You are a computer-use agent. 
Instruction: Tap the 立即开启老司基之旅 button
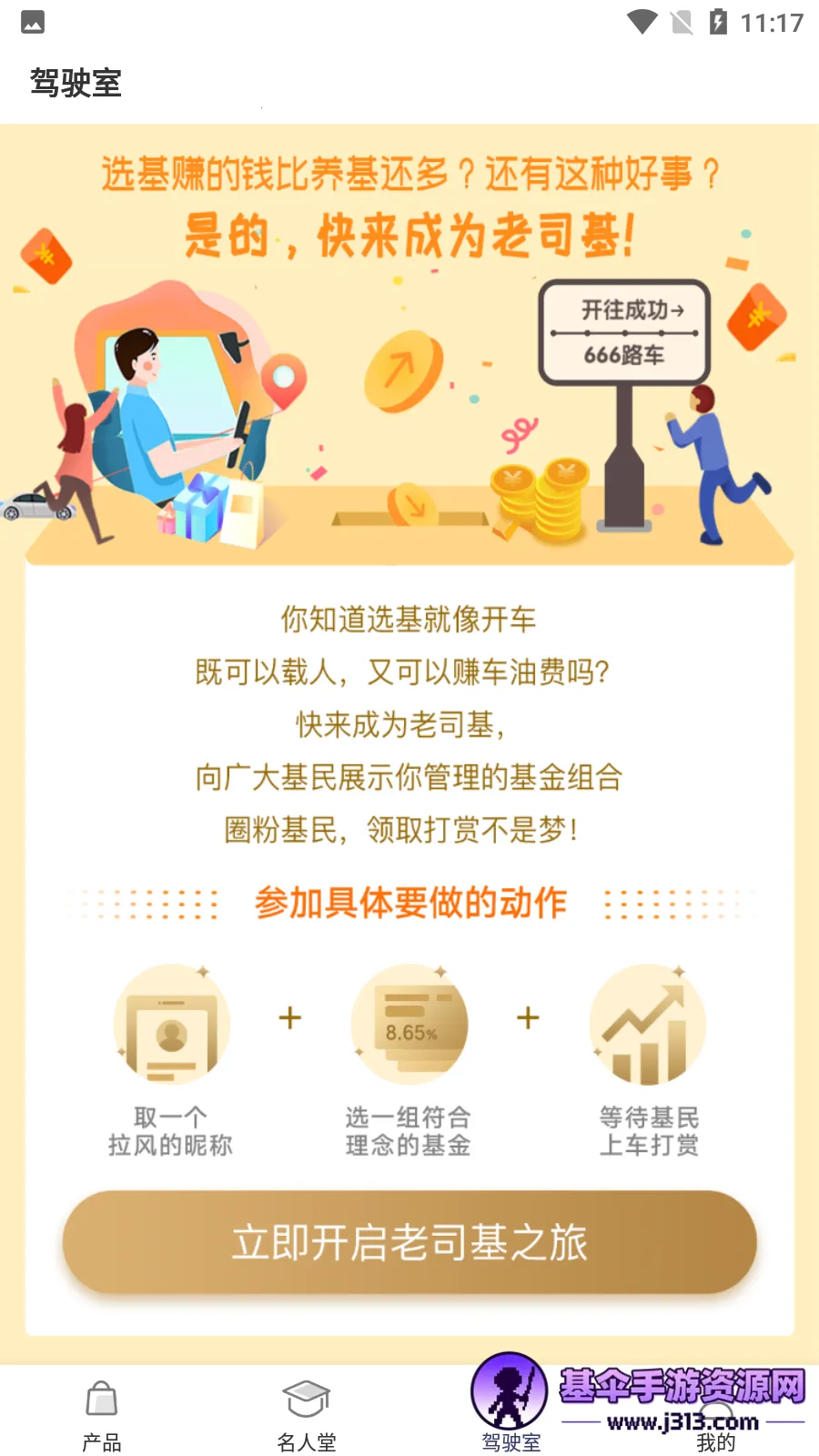tap(409, 1242)
